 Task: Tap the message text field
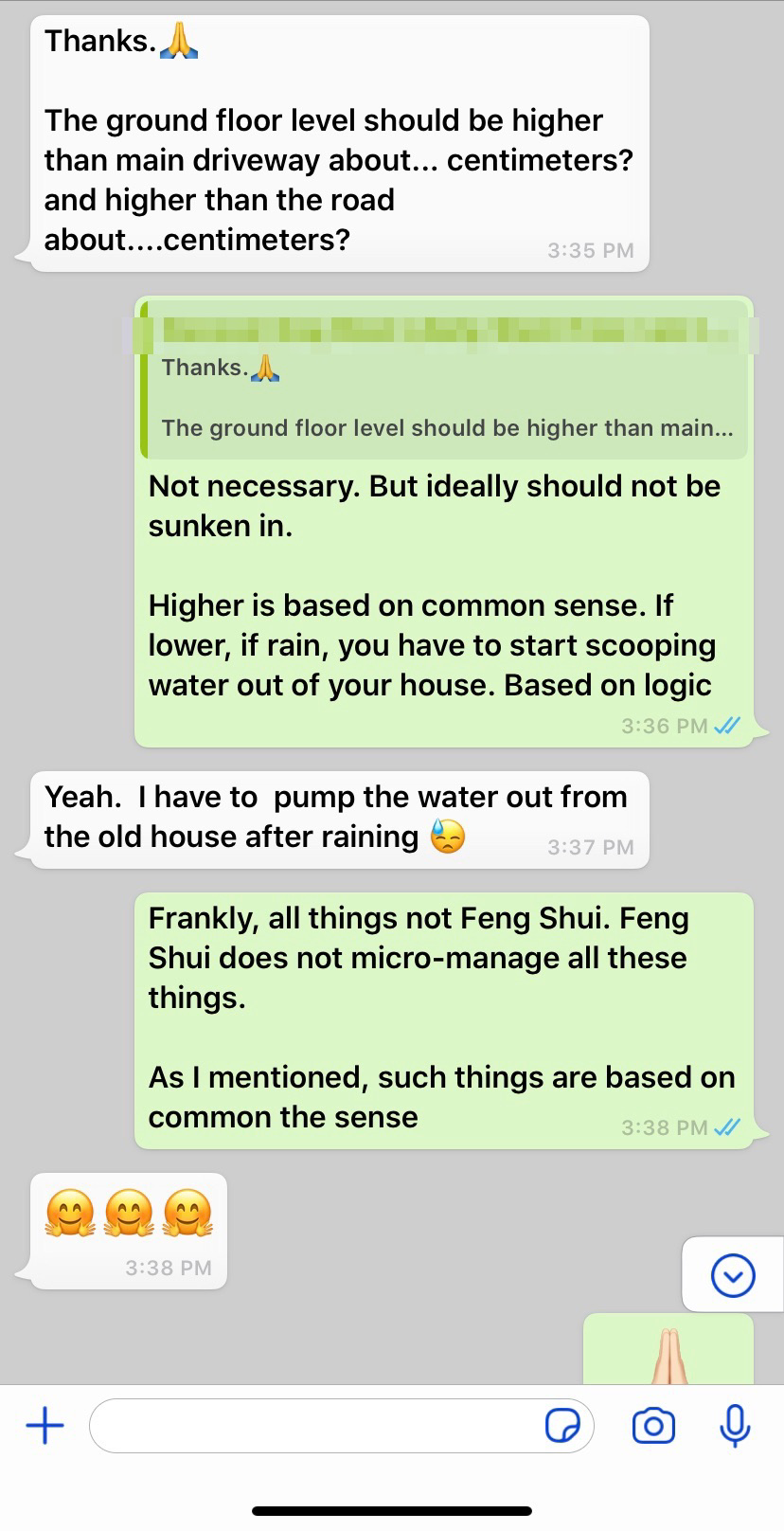[312, 1426]
